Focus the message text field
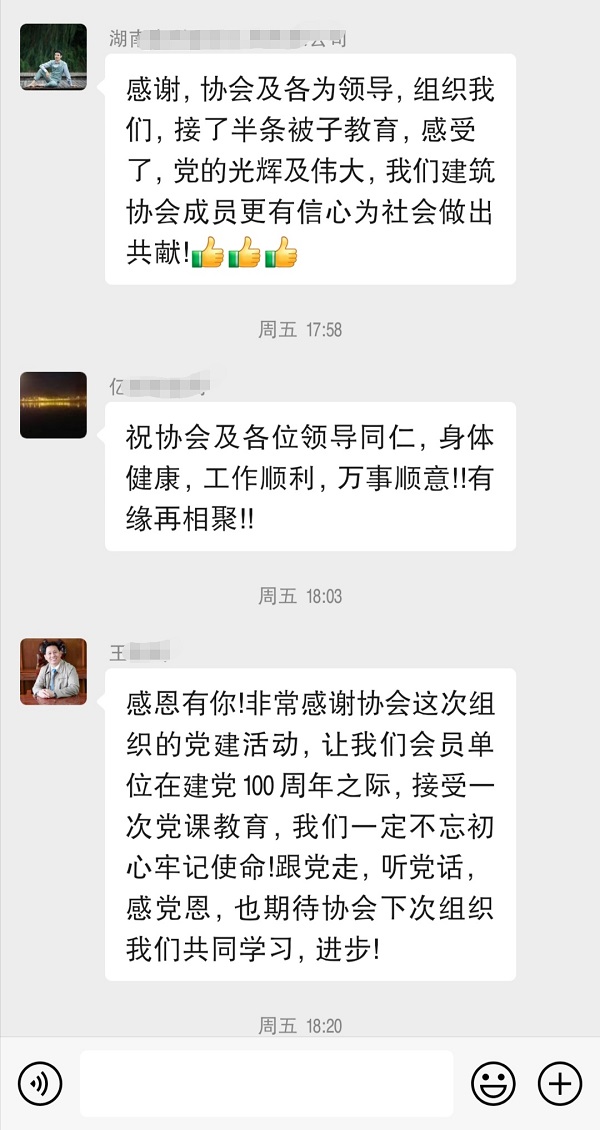The height and width of the screenshot is (1130, 600). click(266, 1083)
